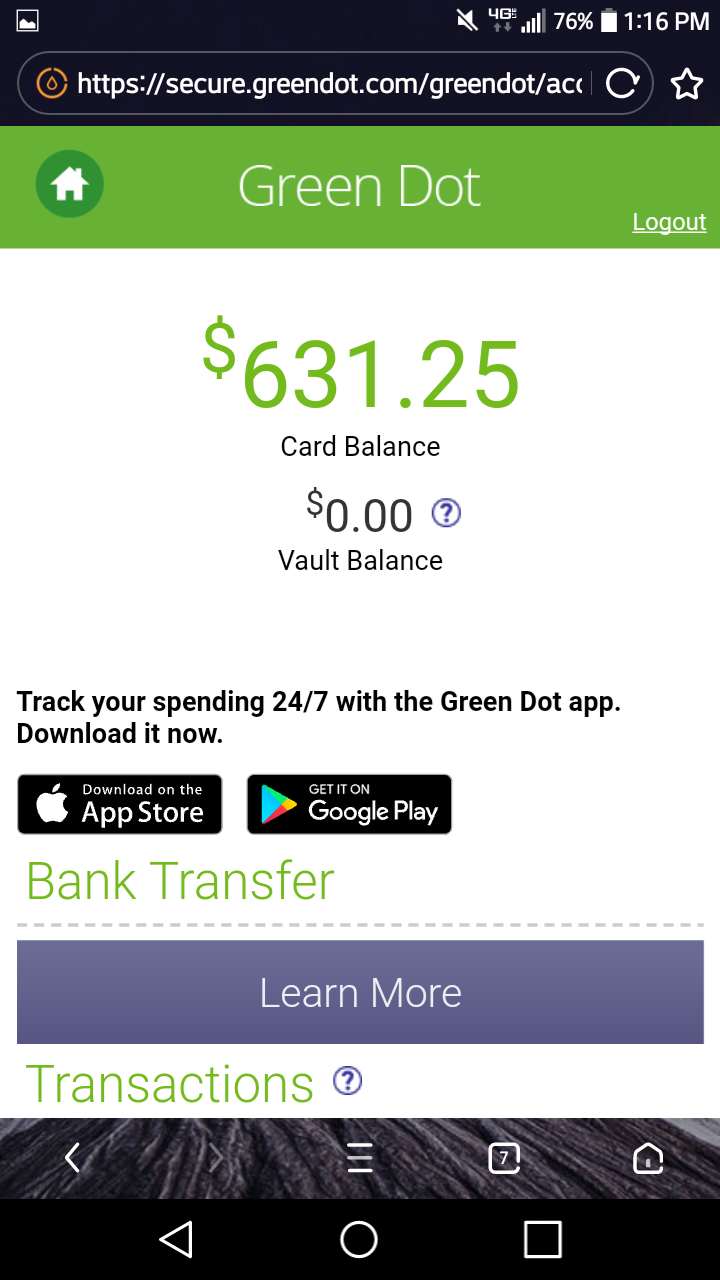Viewport: 720px width, 1280px height.
Task: Reload the page in the browser
Action: click(x=622, y=84)
